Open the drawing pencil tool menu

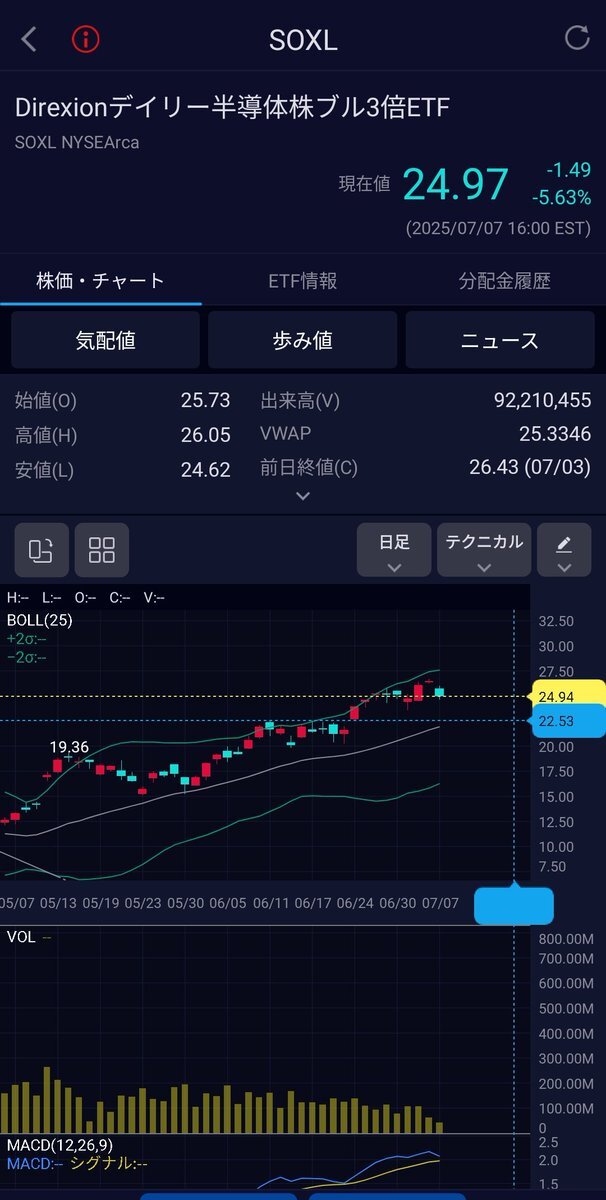pos(564,550)
